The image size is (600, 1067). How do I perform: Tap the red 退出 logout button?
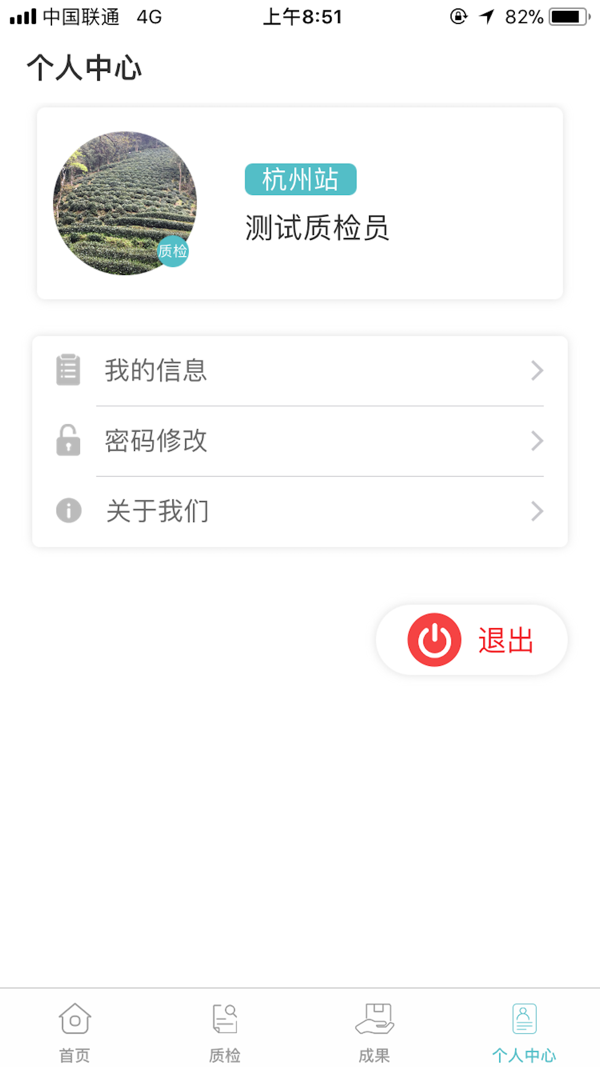point(471,640)
